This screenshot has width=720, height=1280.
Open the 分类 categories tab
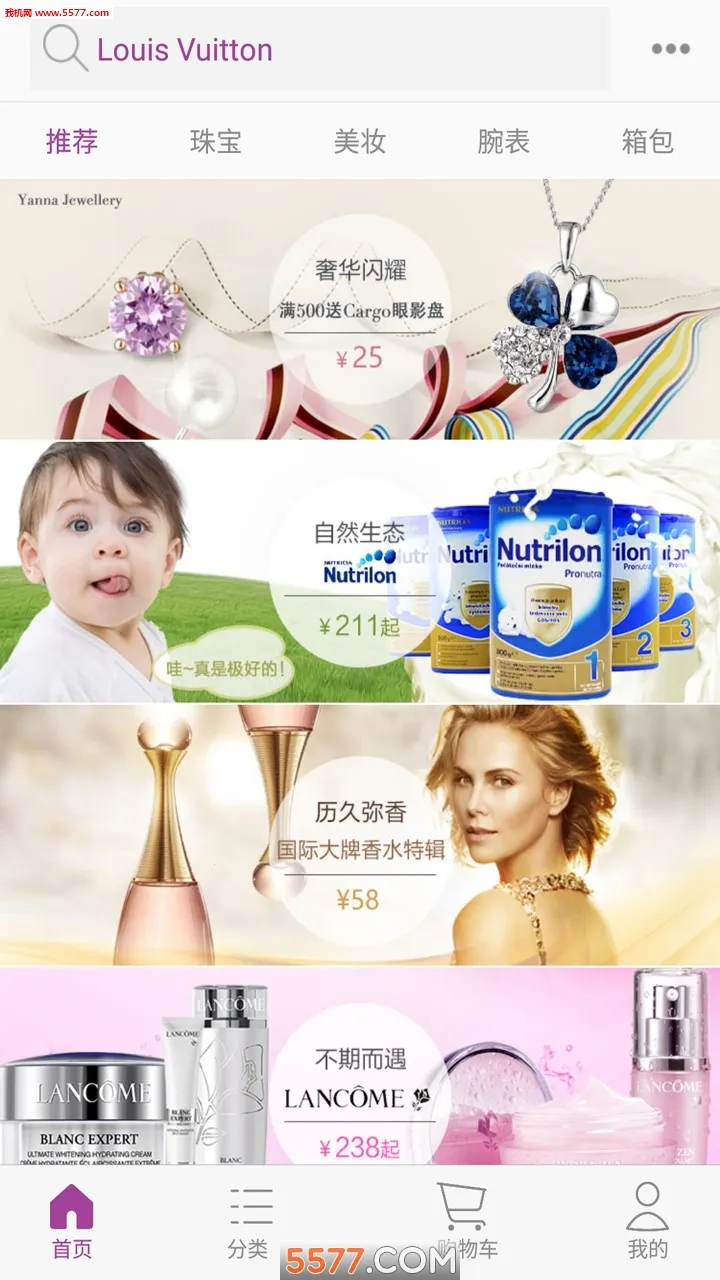click(249, 1221)
